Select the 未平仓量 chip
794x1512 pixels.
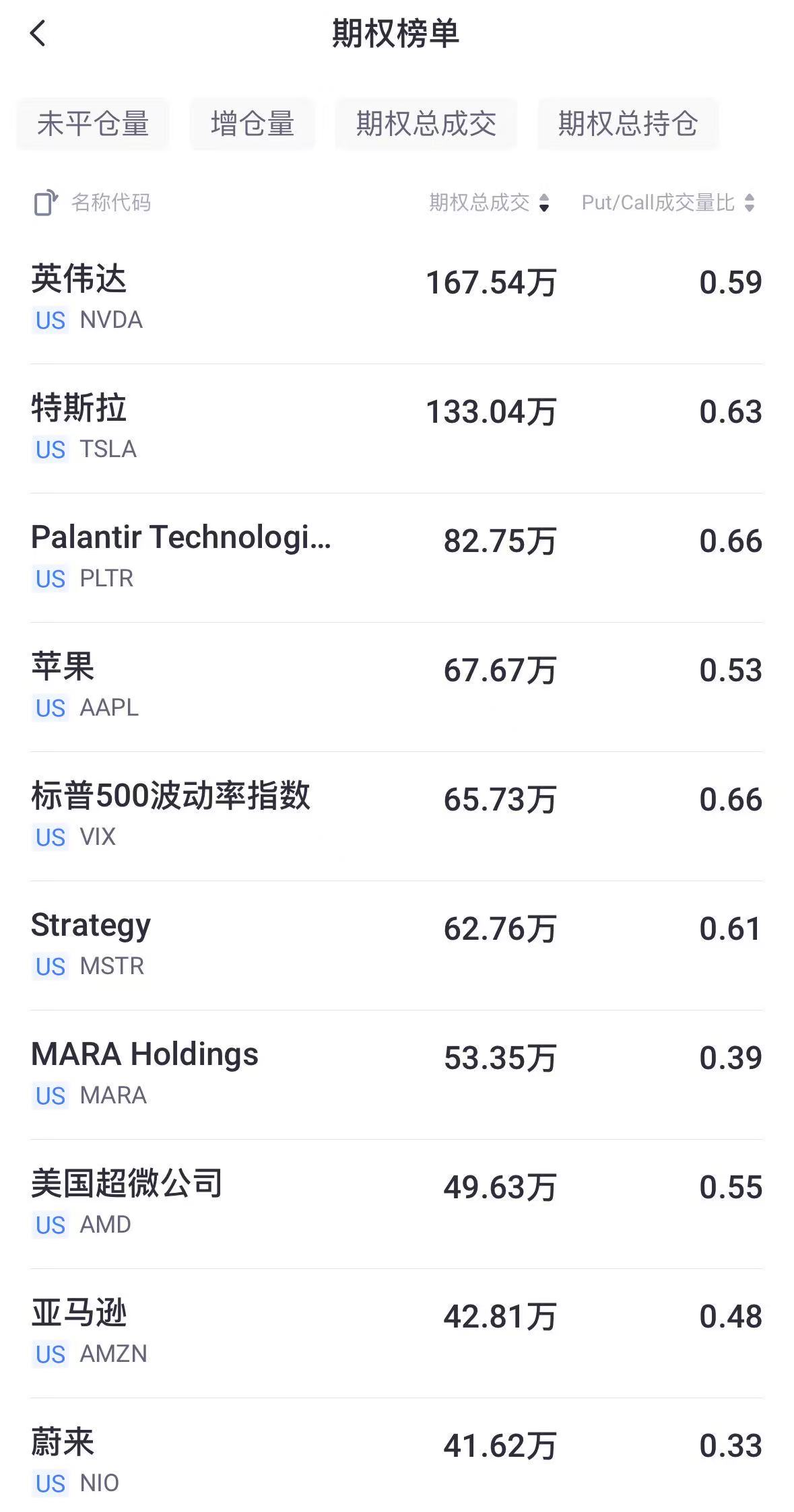click(x=93, y=124)
